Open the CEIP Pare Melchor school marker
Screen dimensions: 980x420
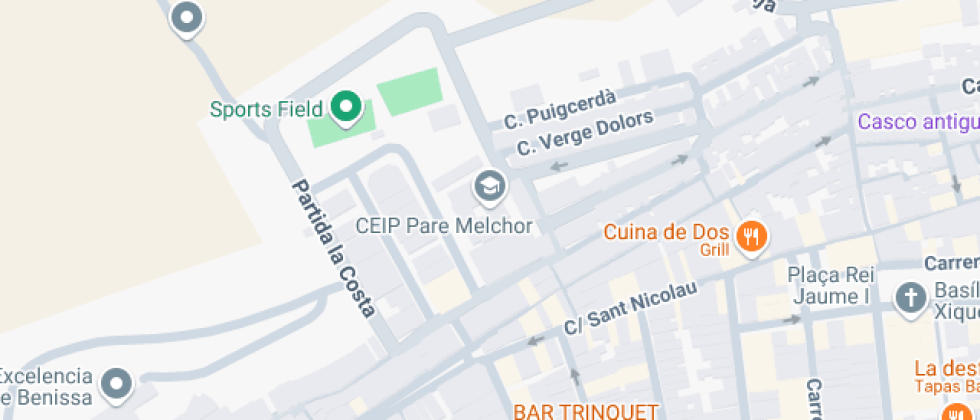point(489,188)
